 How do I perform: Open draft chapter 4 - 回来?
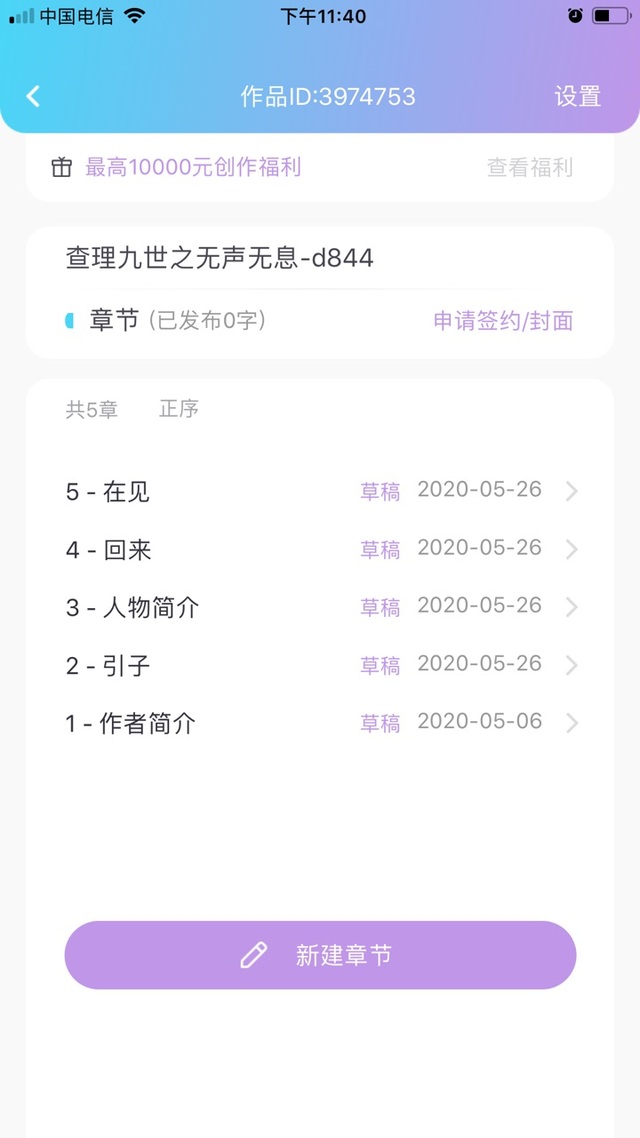[x=320, y=549]
